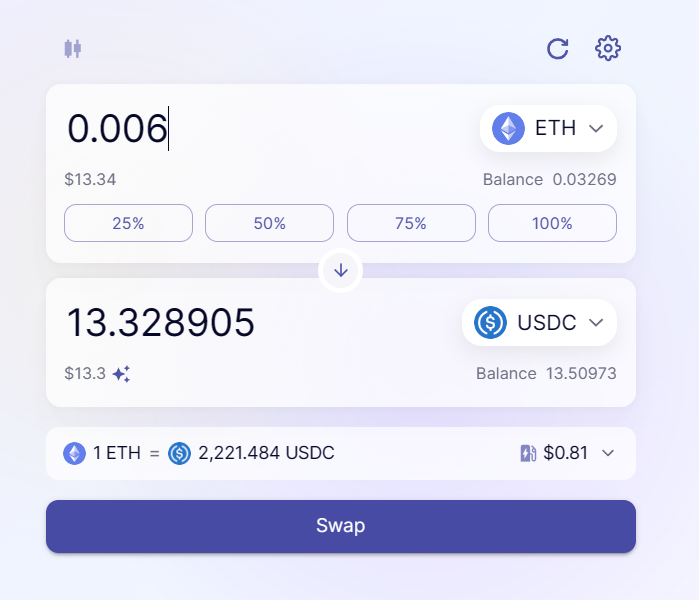Expand the rate and $0.81 fee details
This screenshot has height=600, width=699.
[608, 453]
